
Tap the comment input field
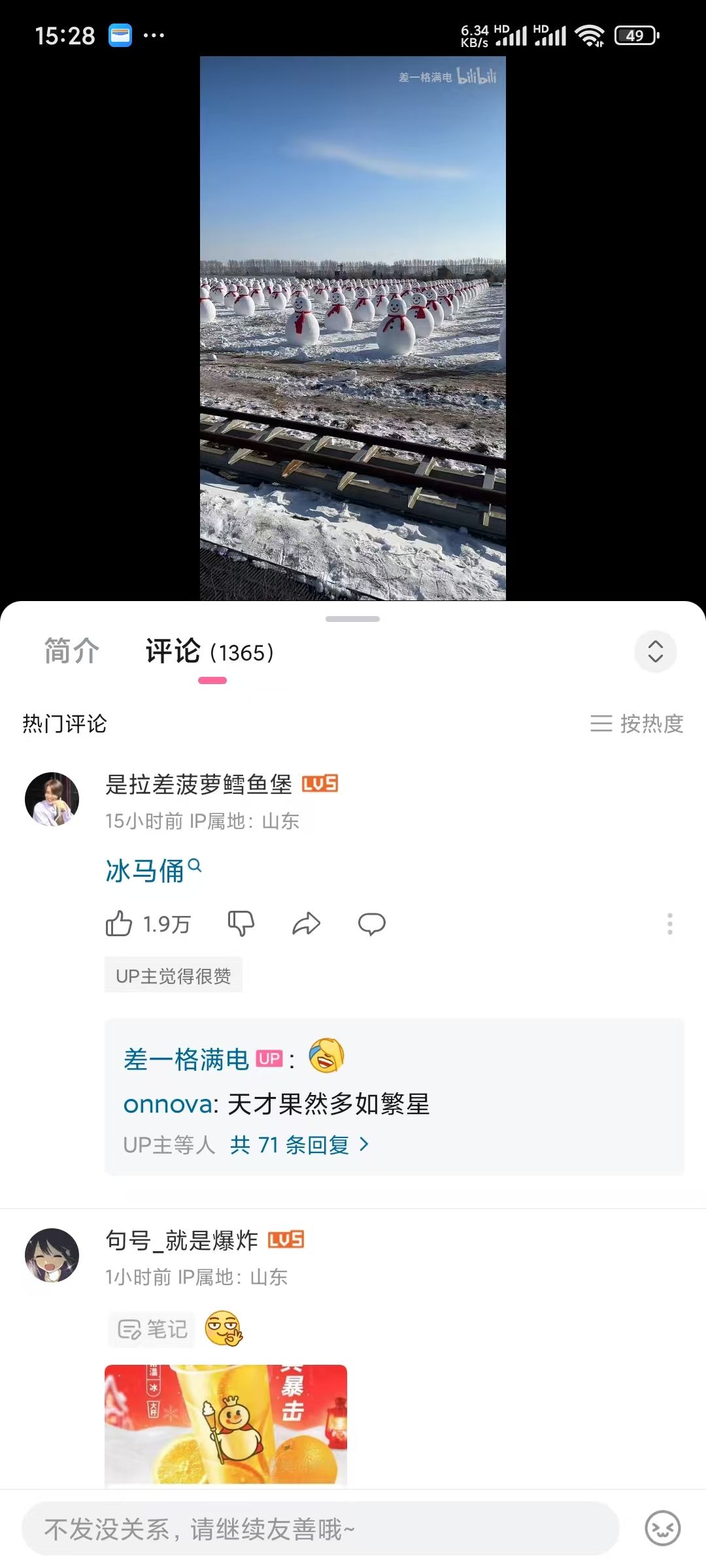point(320,1529)
